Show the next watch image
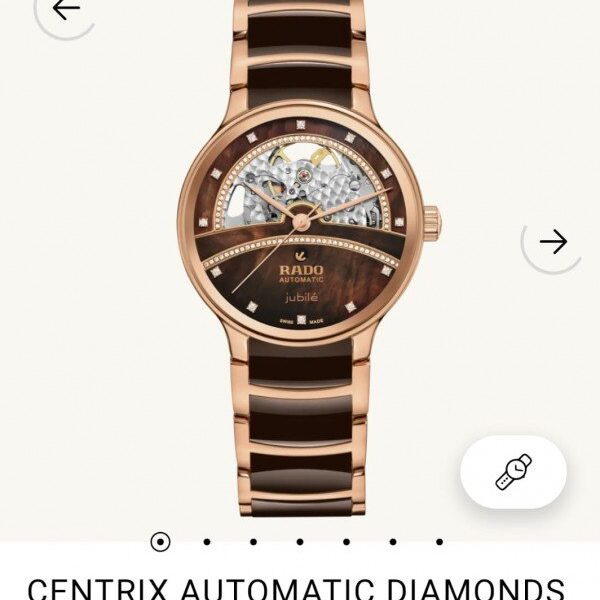 click(552, 241)
